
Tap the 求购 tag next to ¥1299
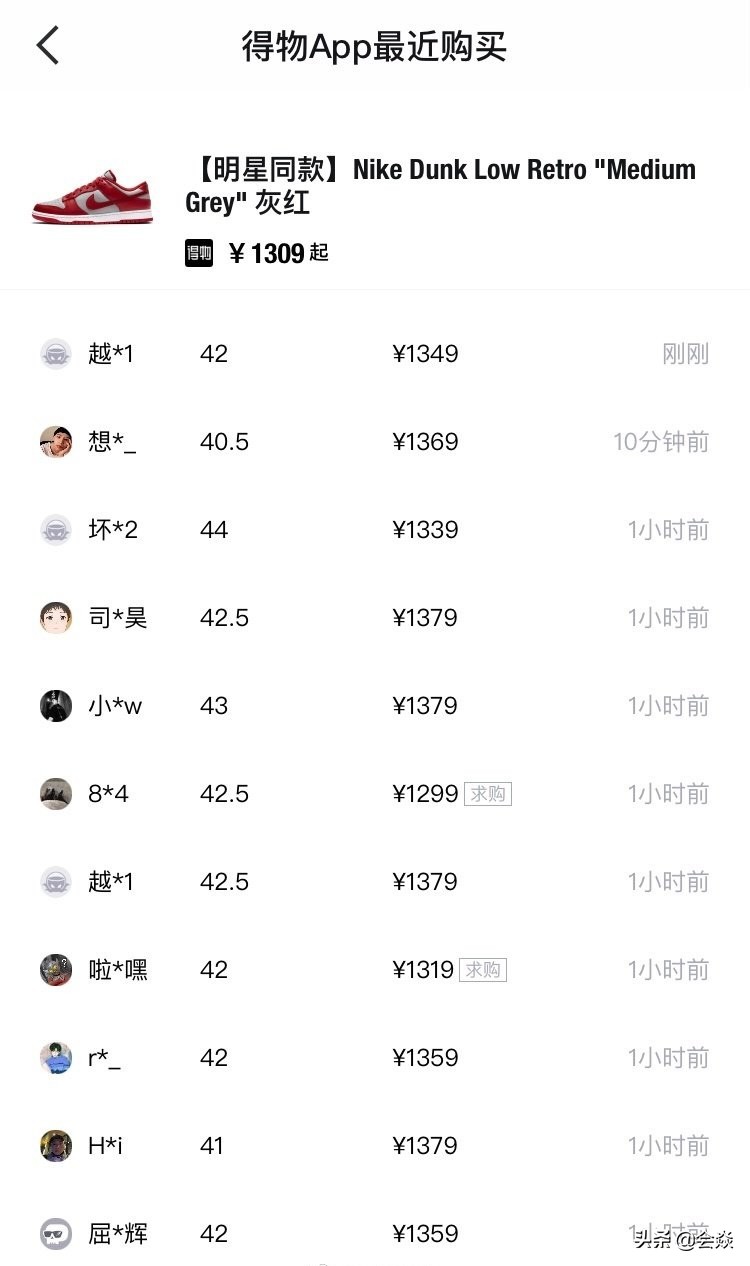[486, 793]
